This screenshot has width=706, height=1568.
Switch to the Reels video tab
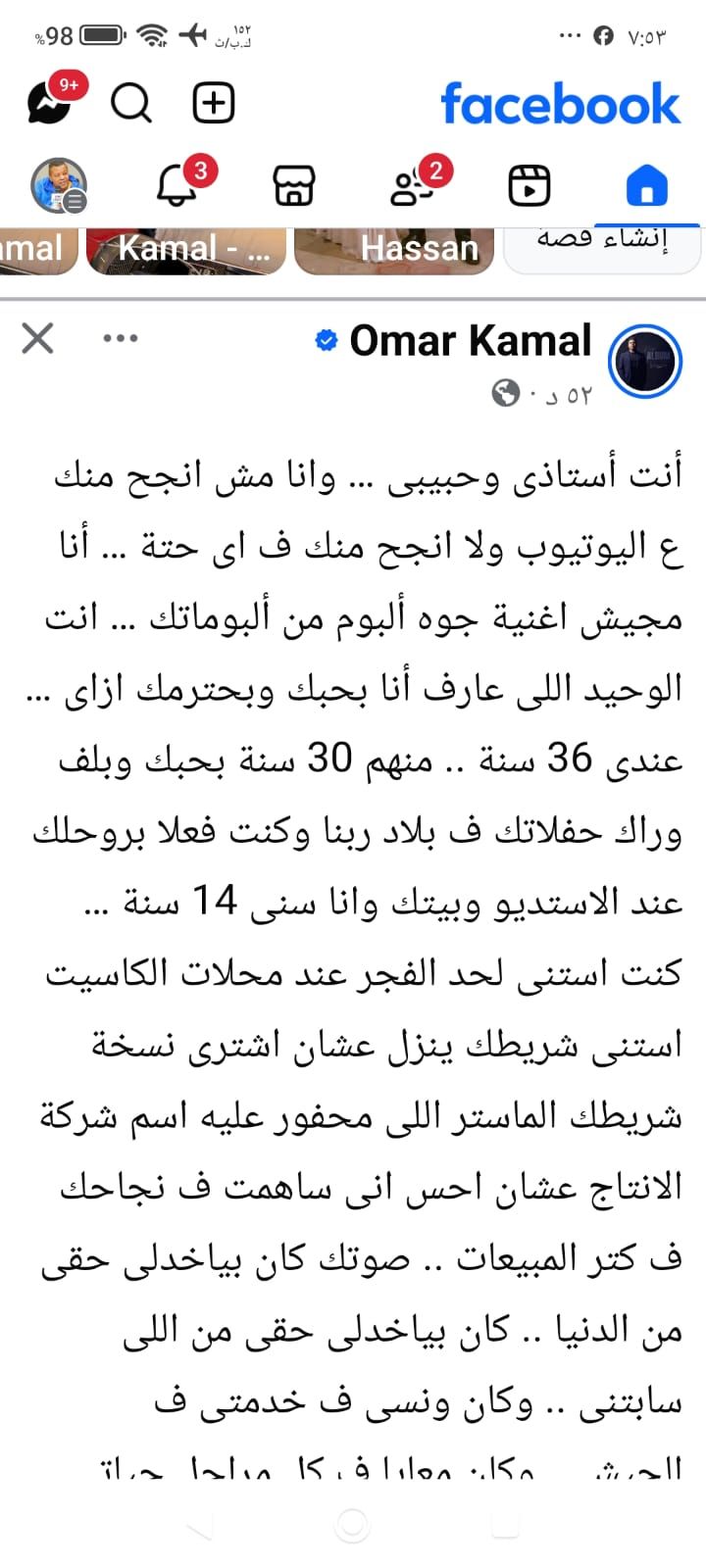click(x=529, y=185)
